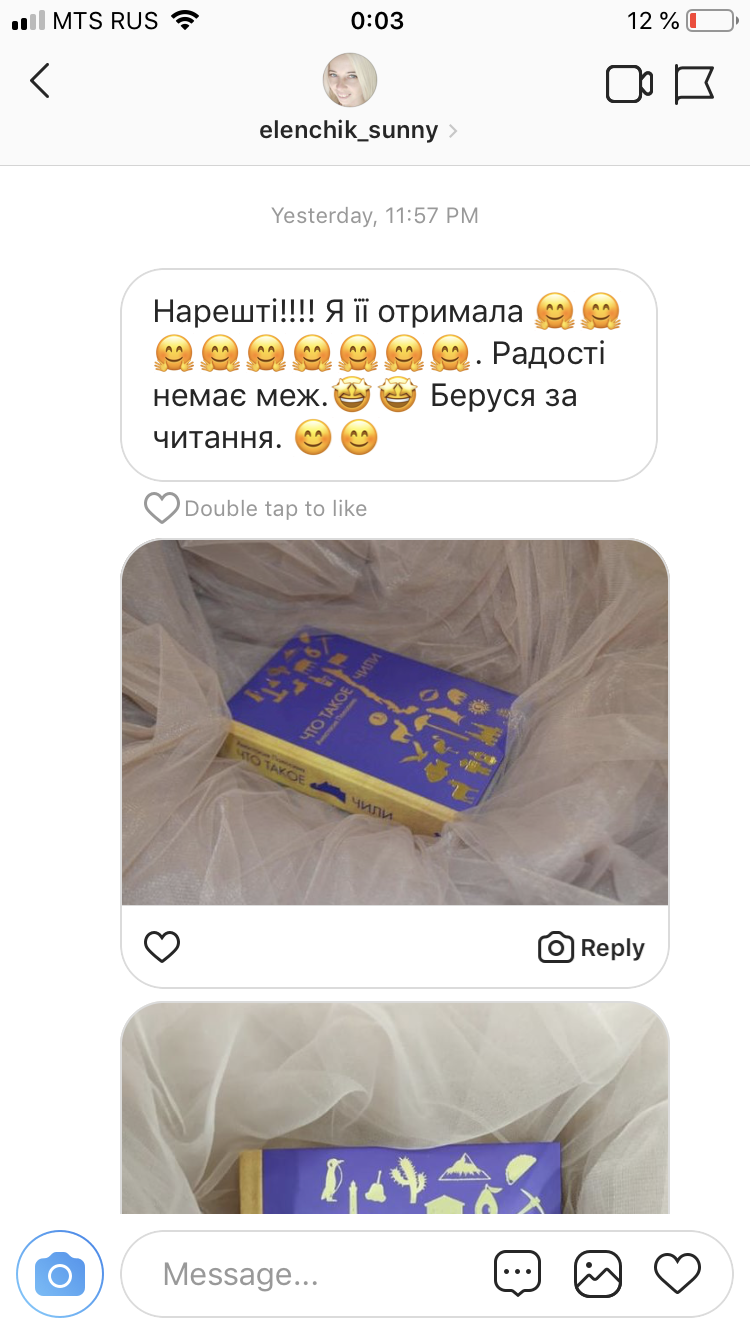
Task: Open quick replies icon
Action: pos(518,1274)
